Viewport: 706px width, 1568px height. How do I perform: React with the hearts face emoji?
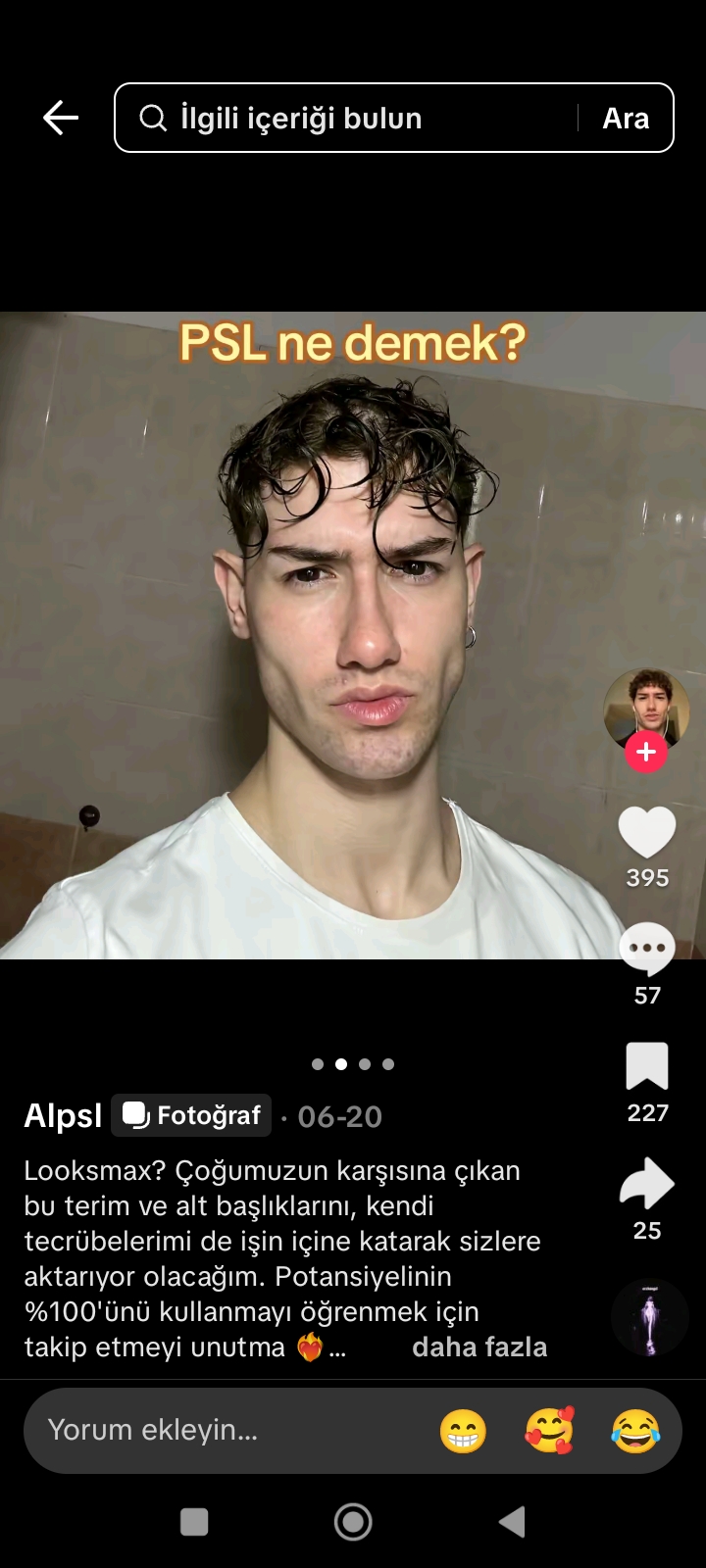(x=549, y=1431)
